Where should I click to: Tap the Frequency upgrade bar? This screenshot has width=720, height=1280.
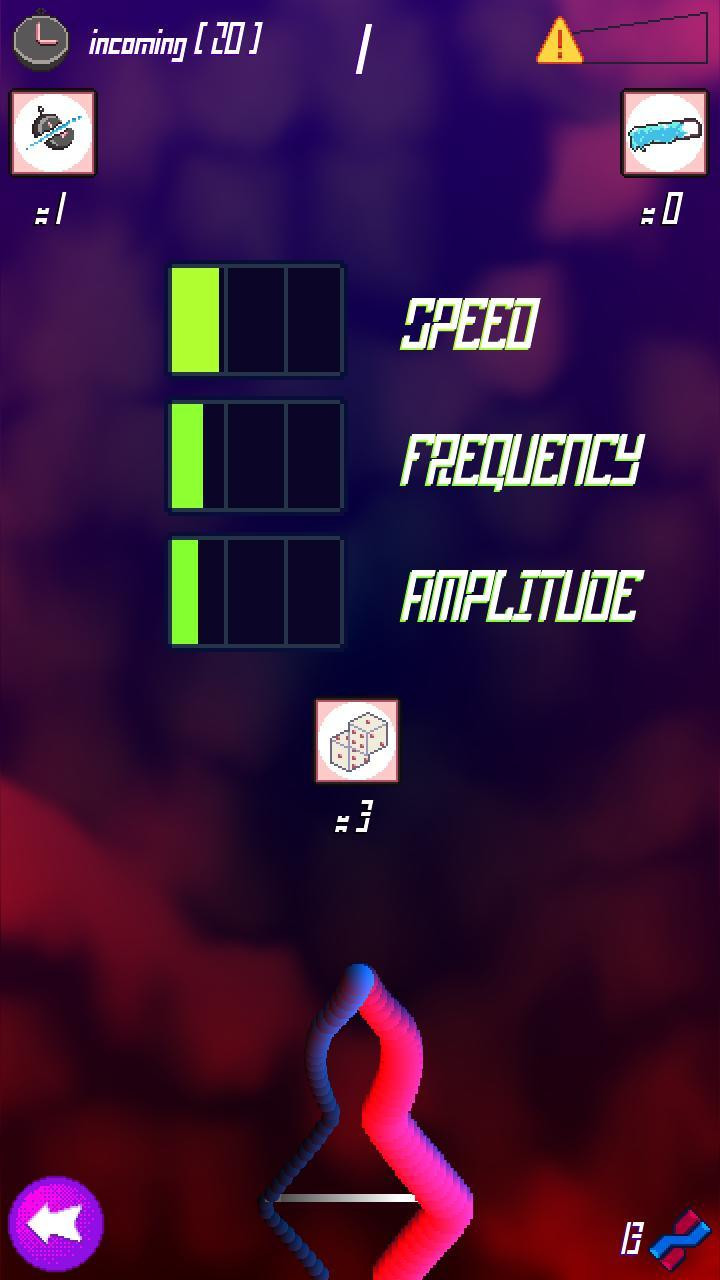tap(256, 456)
